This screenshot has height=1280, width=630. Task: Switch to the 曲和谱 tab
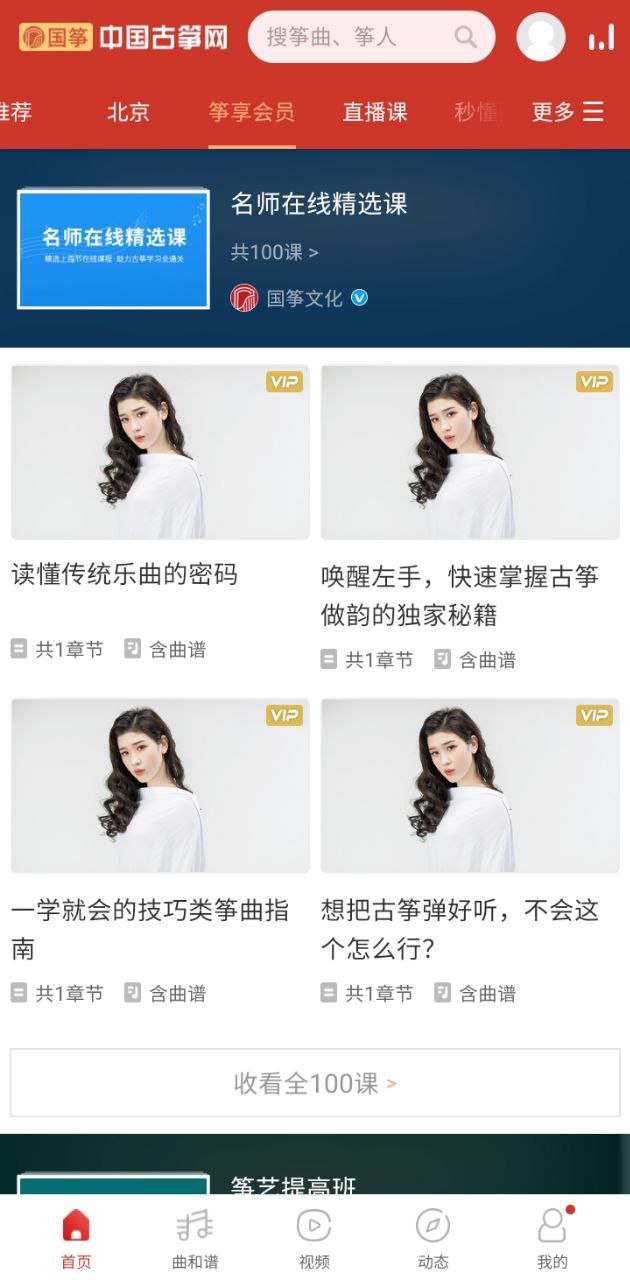tap(195, 1238)
